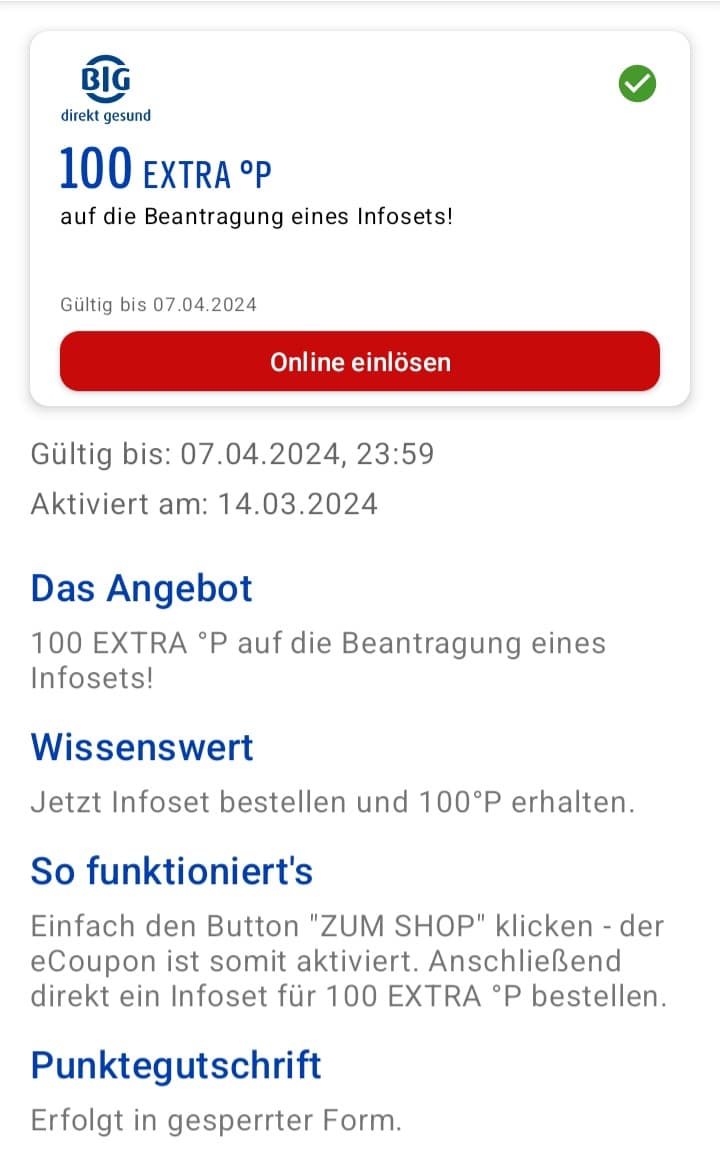Viewport: 720px width, 1155px height.
Task: Tap the Online einlösen button
Action: (360, 361)
